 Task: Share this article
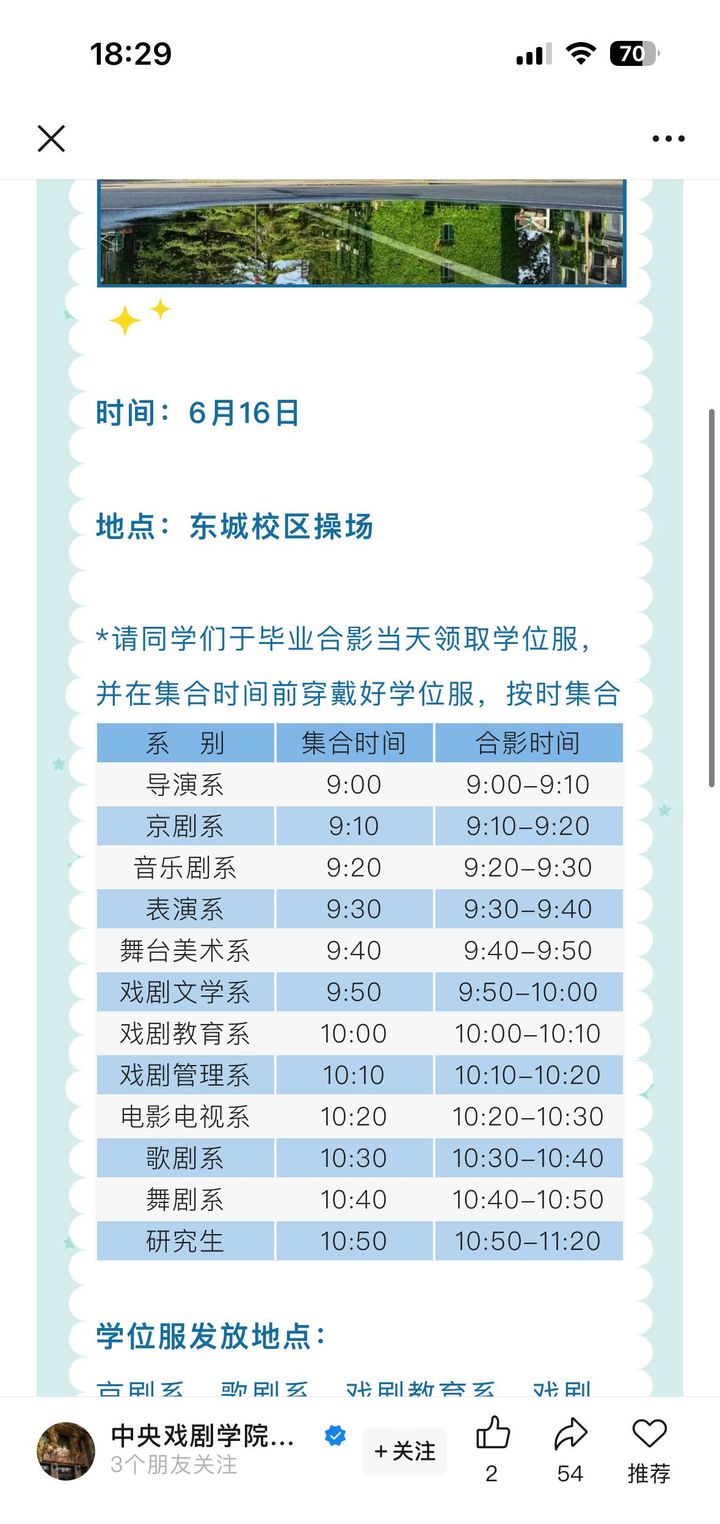tap(570, 1436)
